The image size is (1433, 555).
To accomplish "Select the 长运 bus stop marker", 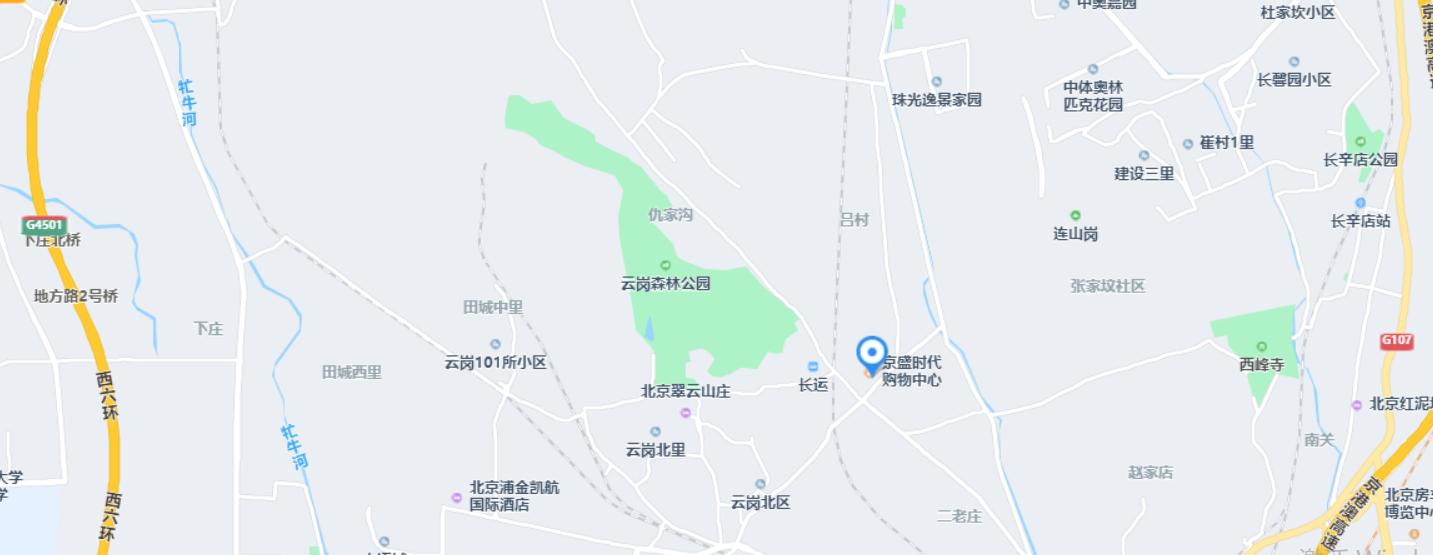I will point(813,367).
